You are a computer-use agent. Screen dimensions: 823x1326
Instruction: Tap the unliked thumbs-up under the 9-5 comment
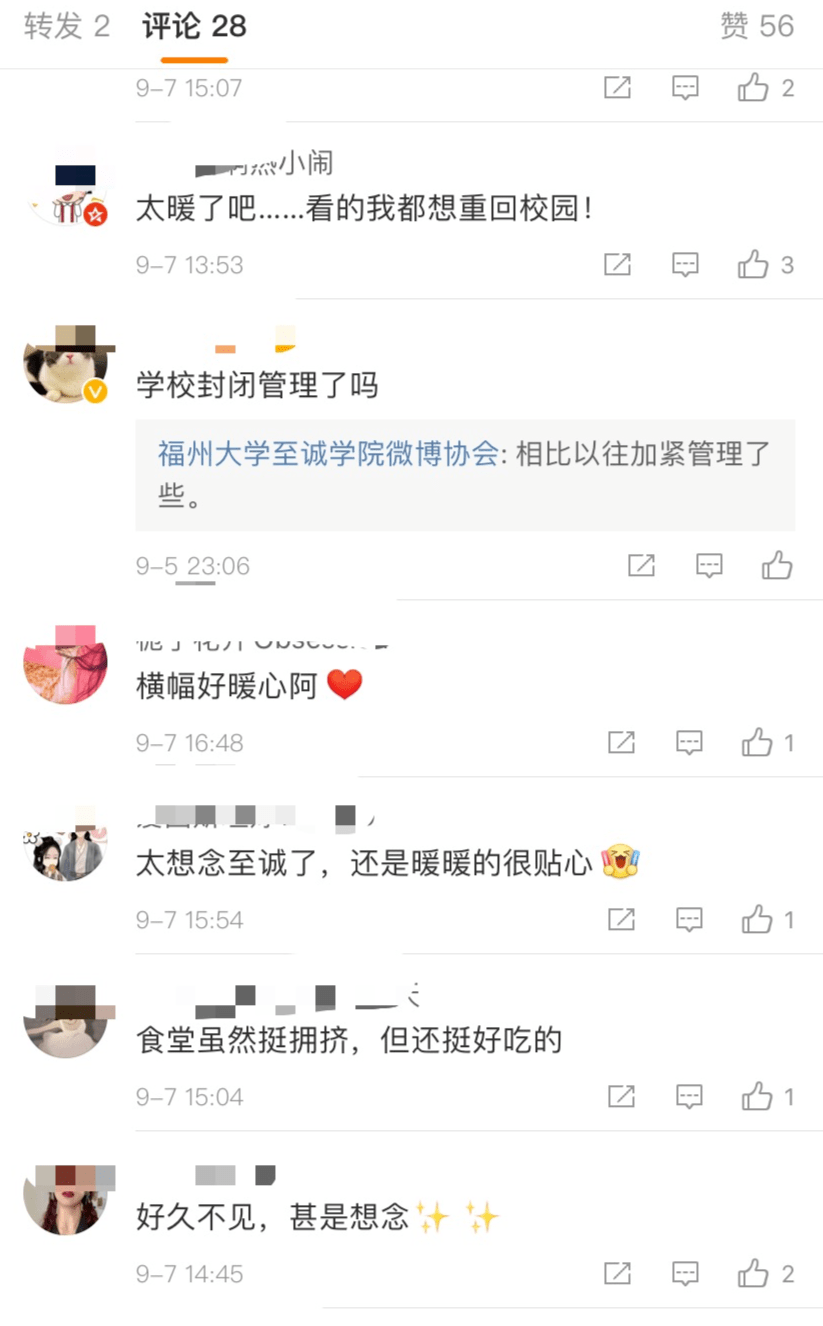coord(777,565)
